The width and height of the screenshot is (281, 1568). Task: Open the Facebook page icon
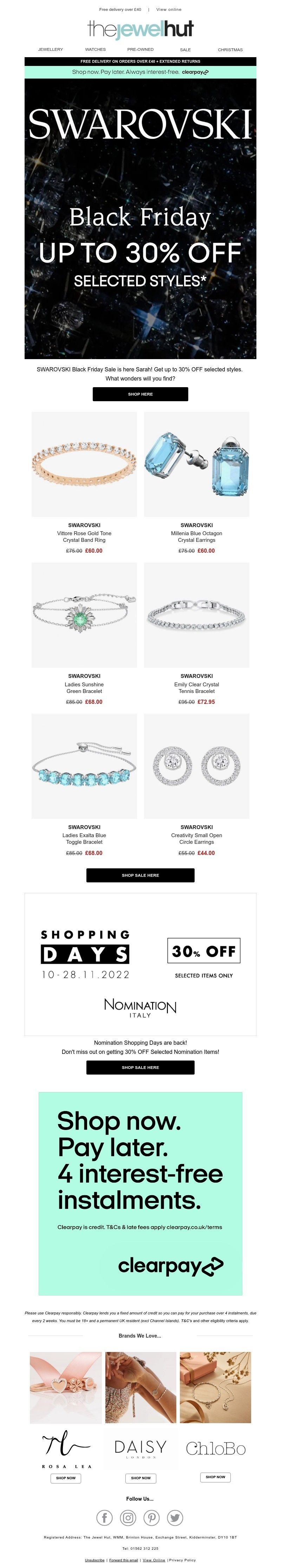[x=104, y=1518]
